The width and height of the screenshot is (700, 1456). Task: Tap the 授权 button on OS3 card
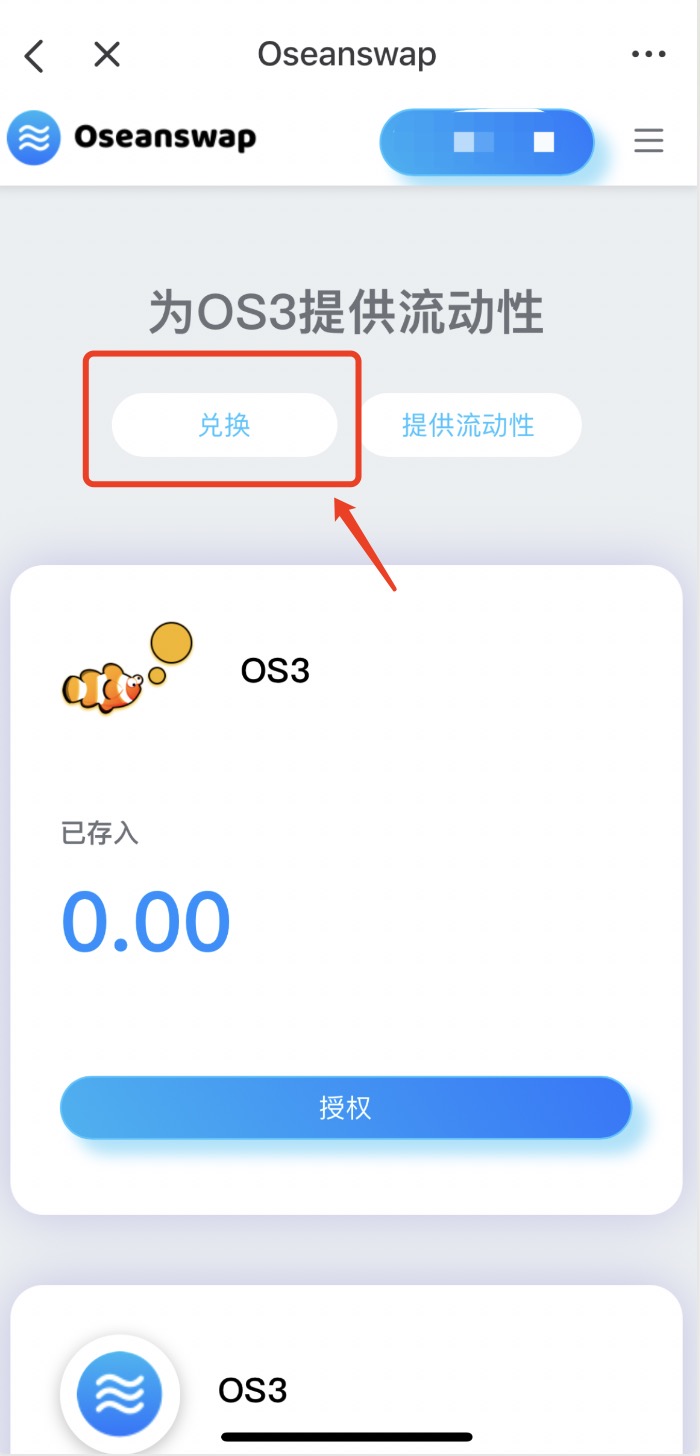coord(346,1107)
